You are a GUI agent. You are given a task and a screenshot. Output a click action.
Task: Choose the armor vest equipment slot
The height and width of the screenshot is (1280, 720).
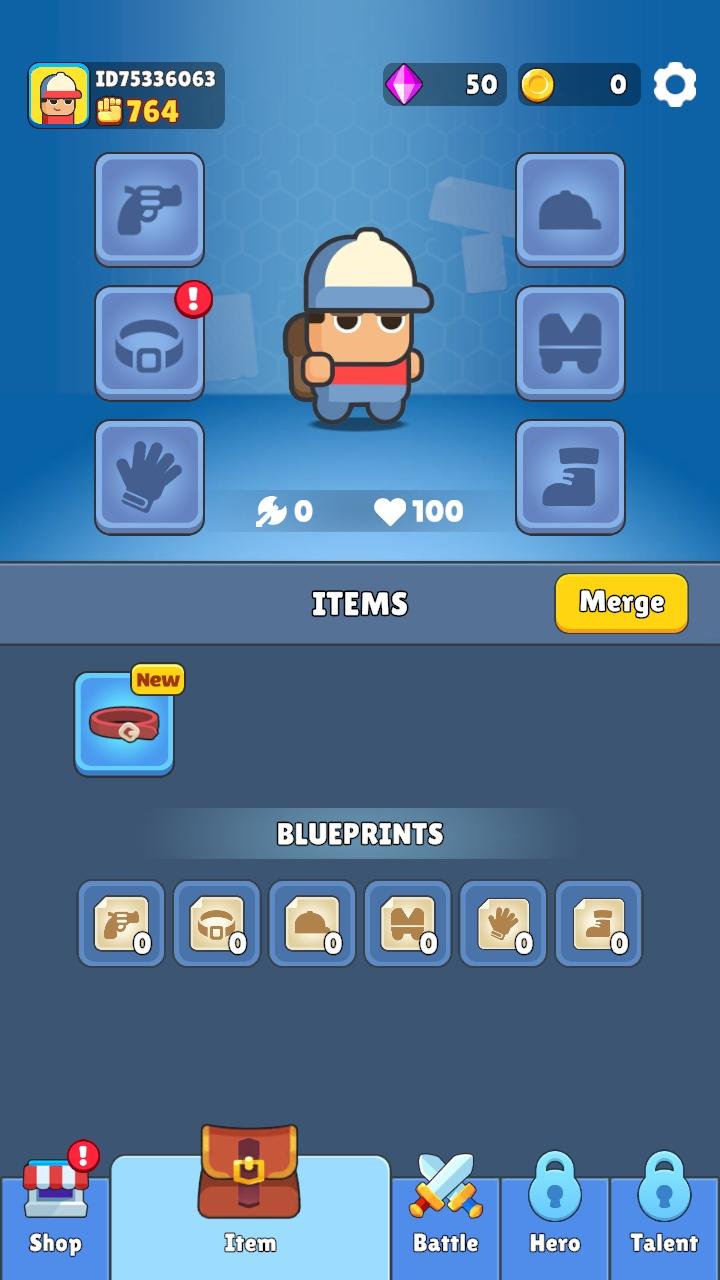pos(570,343)
